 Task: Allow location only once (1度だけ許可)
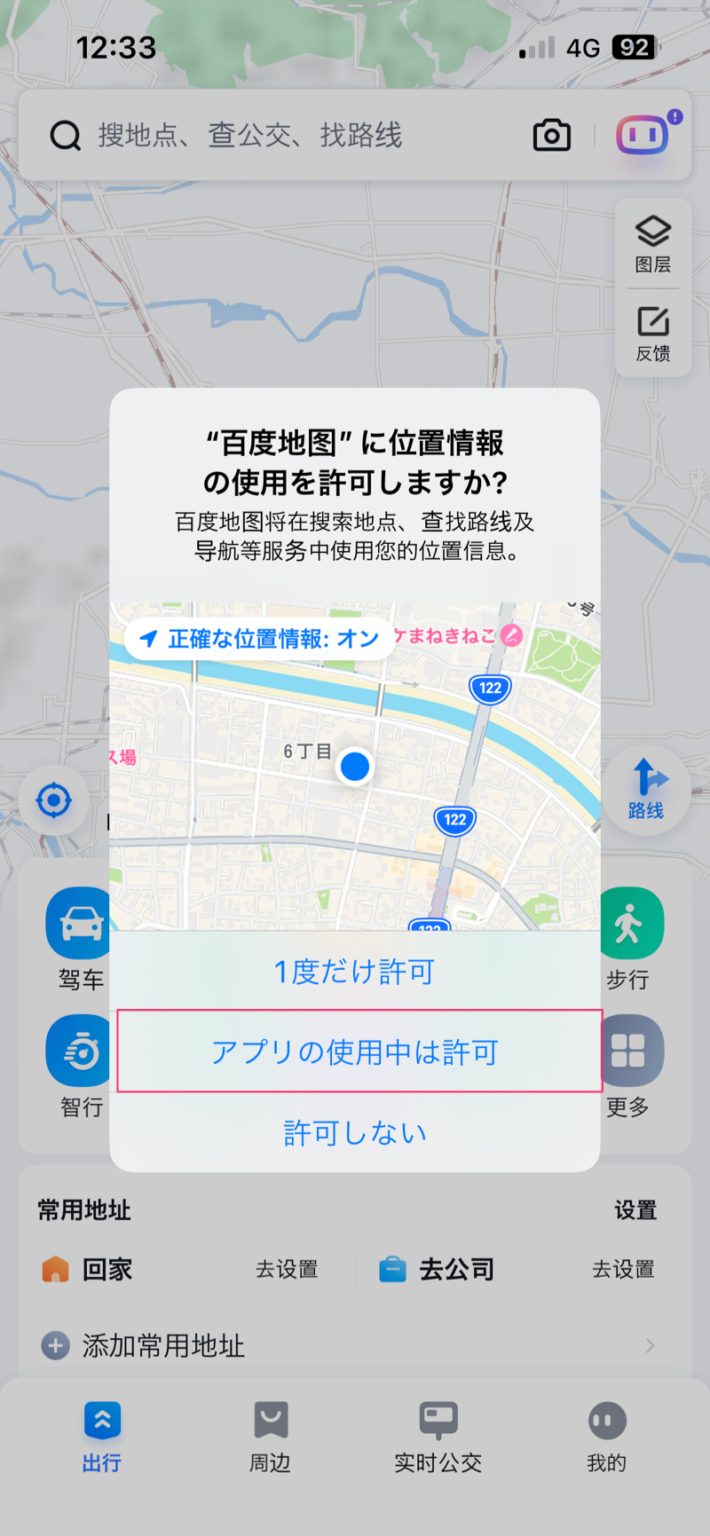[x=354, y=971]
